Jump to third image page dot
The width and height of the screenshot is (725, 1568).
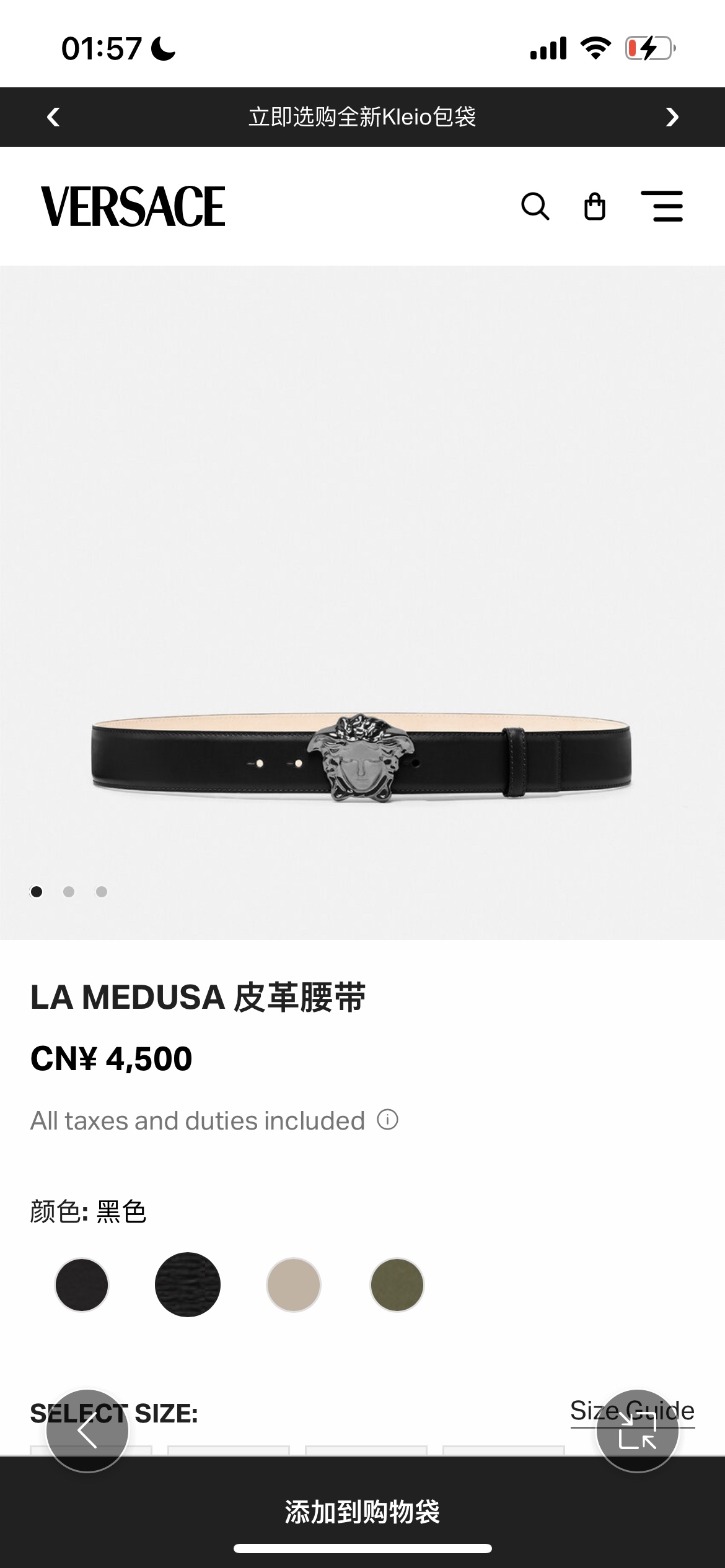point(102,892)
